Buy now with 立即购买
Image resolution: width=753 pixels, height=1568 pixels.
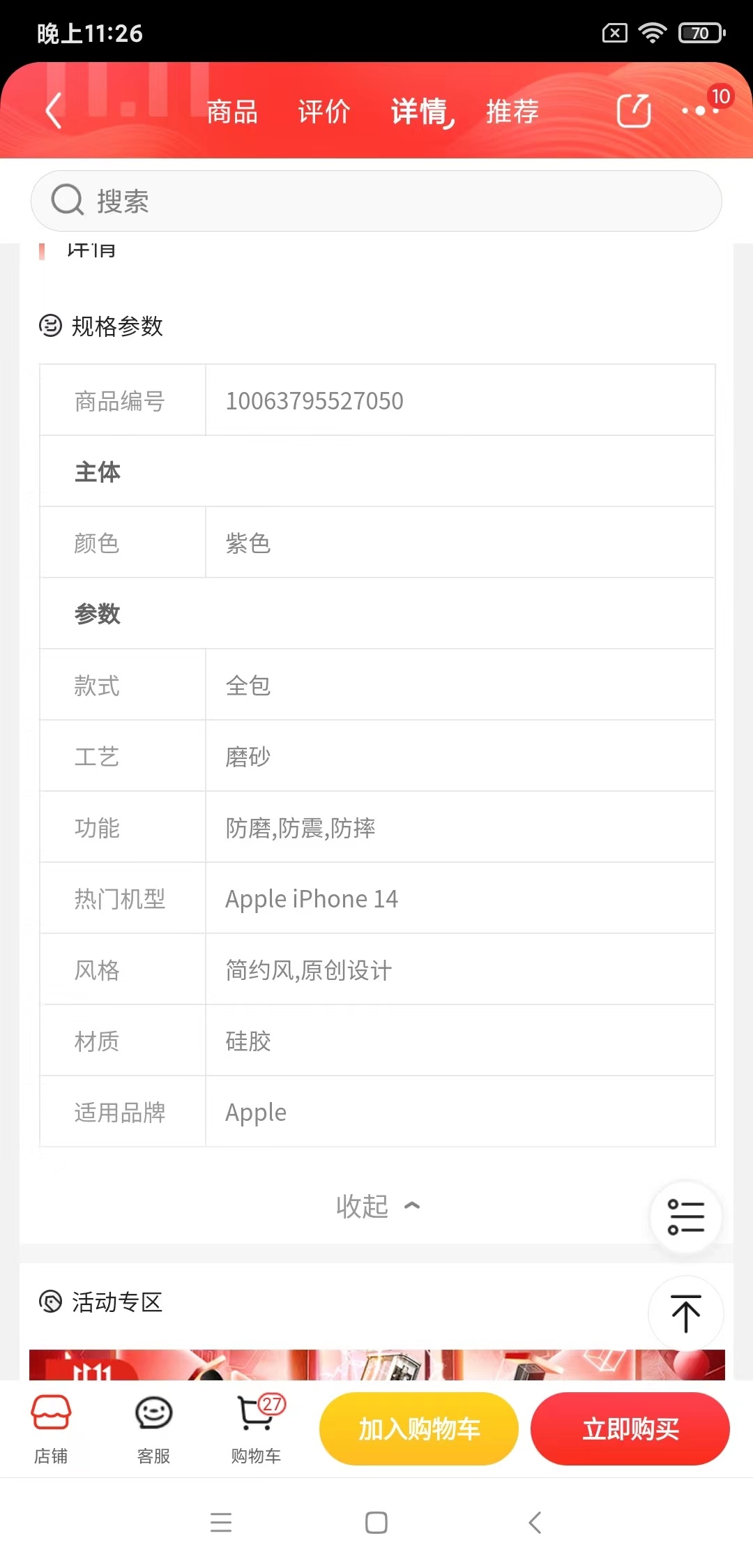(x=630, y=1428)
